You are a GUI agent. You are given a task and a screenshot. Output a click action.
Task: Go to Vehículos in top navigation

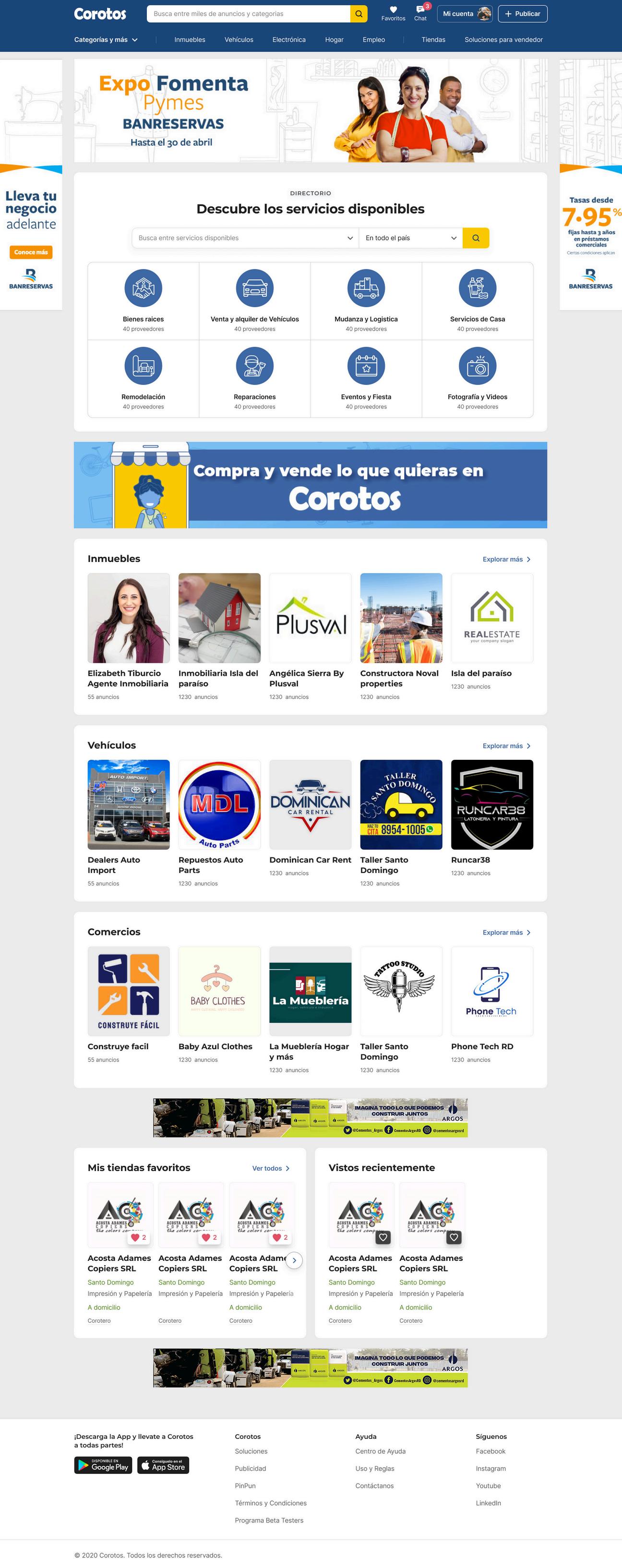(x=239, y=39)
